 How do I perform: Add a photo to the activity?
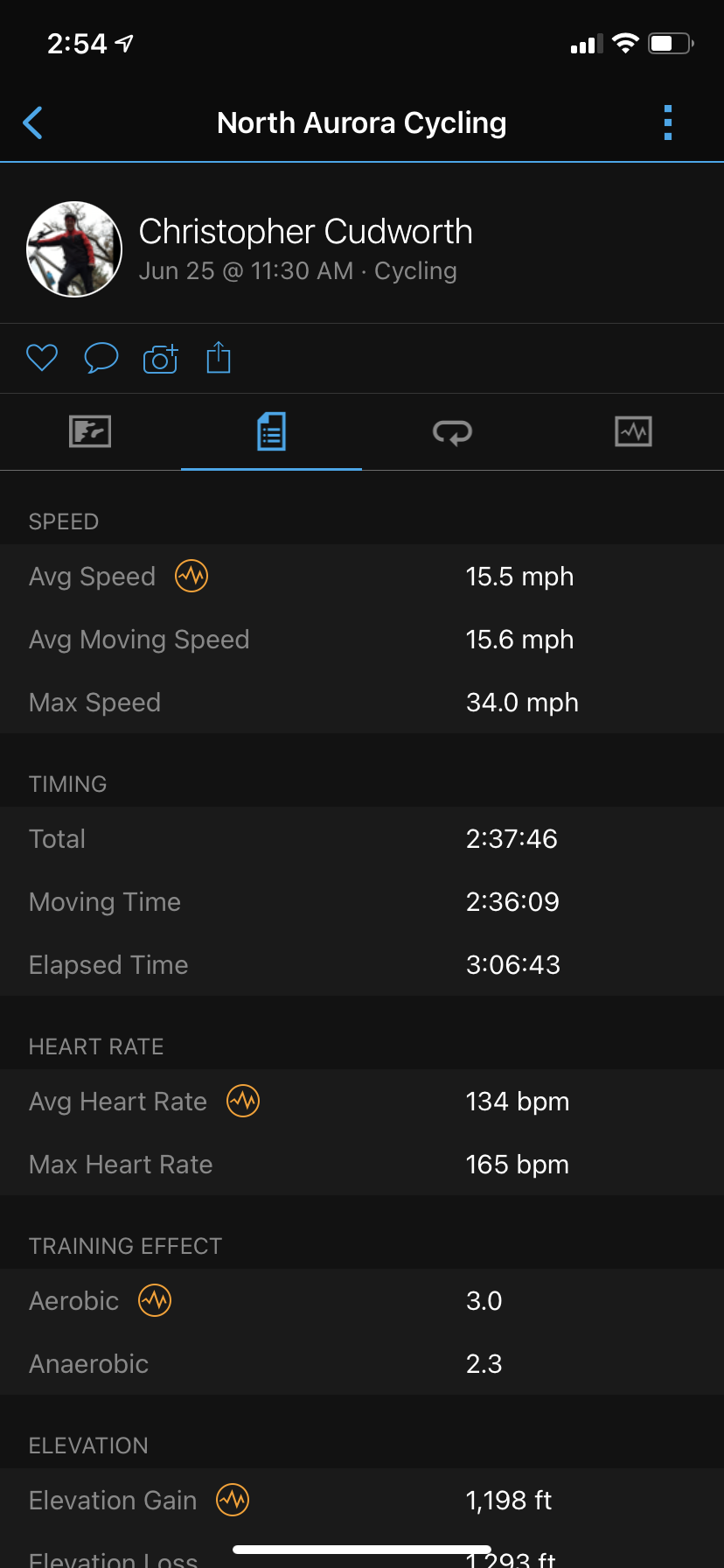click(160, 359)
